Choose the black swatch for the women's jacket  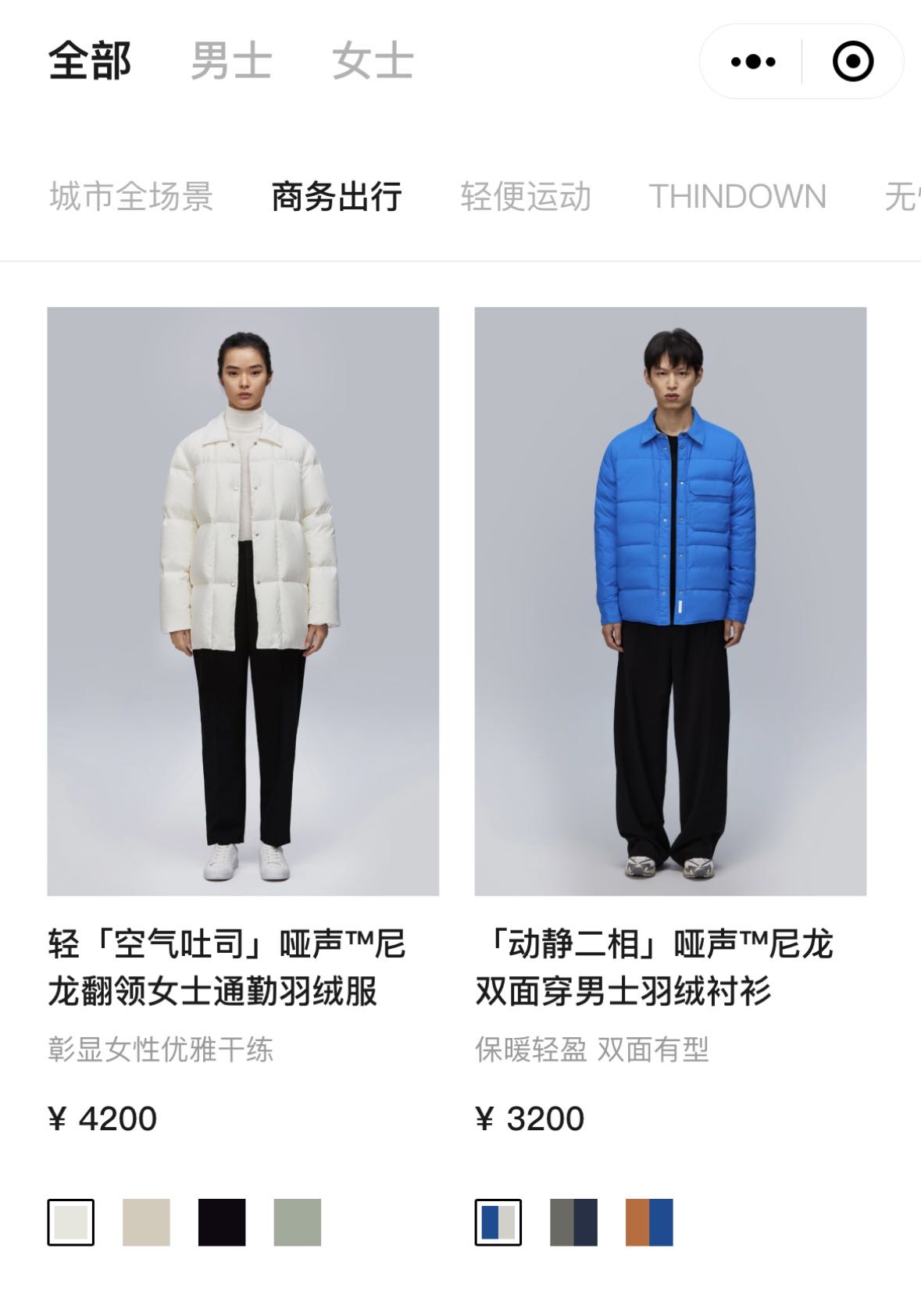tap(222, 1222)
